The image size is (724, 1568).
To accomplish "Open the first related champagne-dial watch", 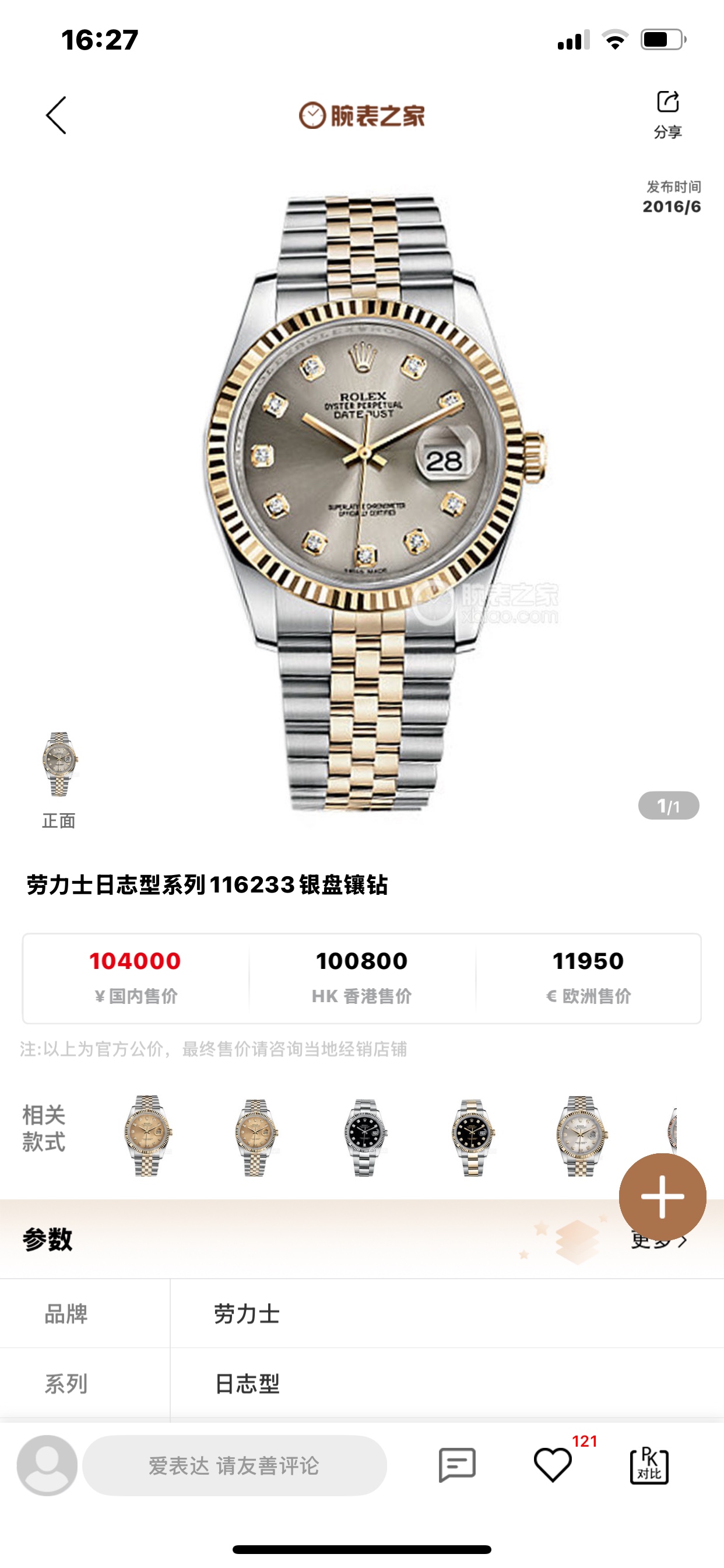I will [147, 1135].
